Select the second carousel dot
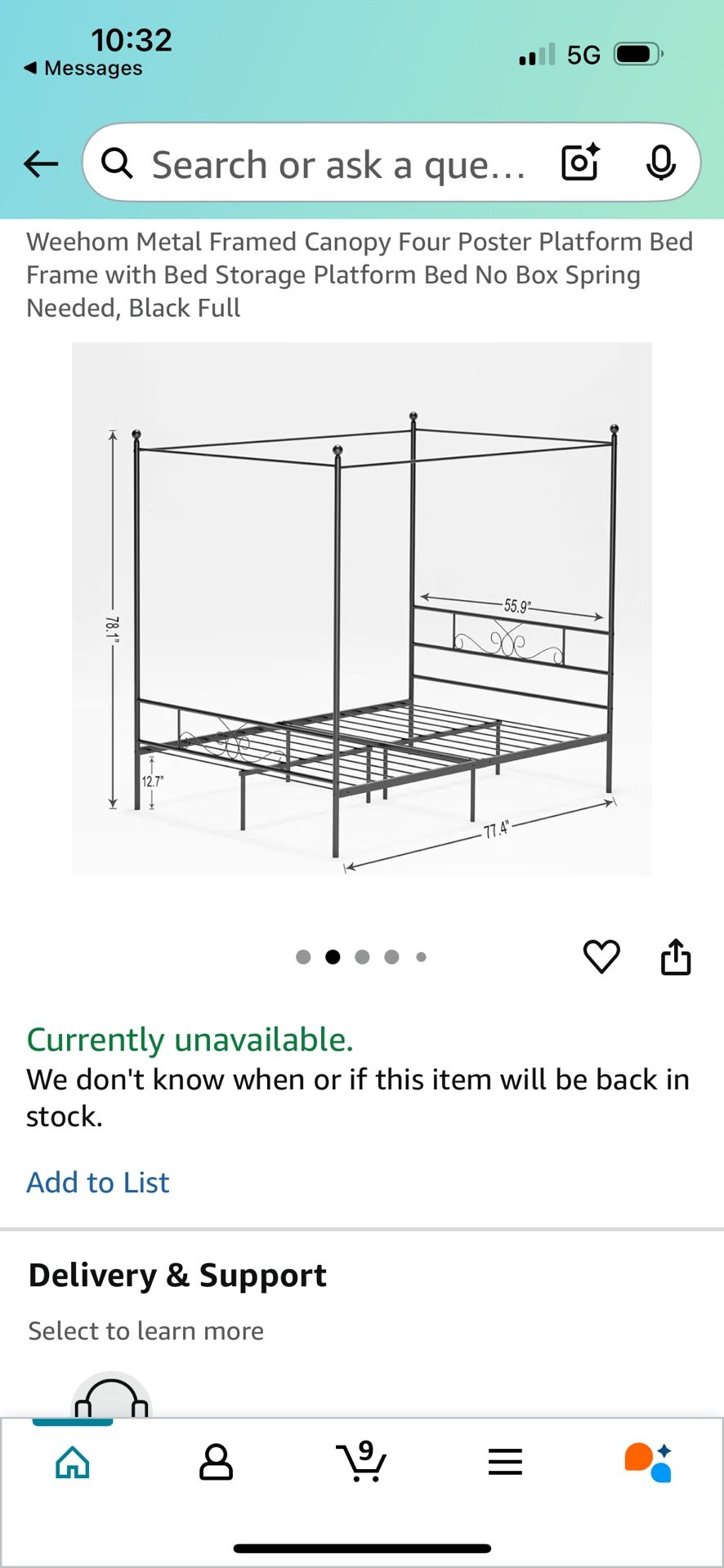Screen dimensions: 724x1568 [x=332, y=956]
